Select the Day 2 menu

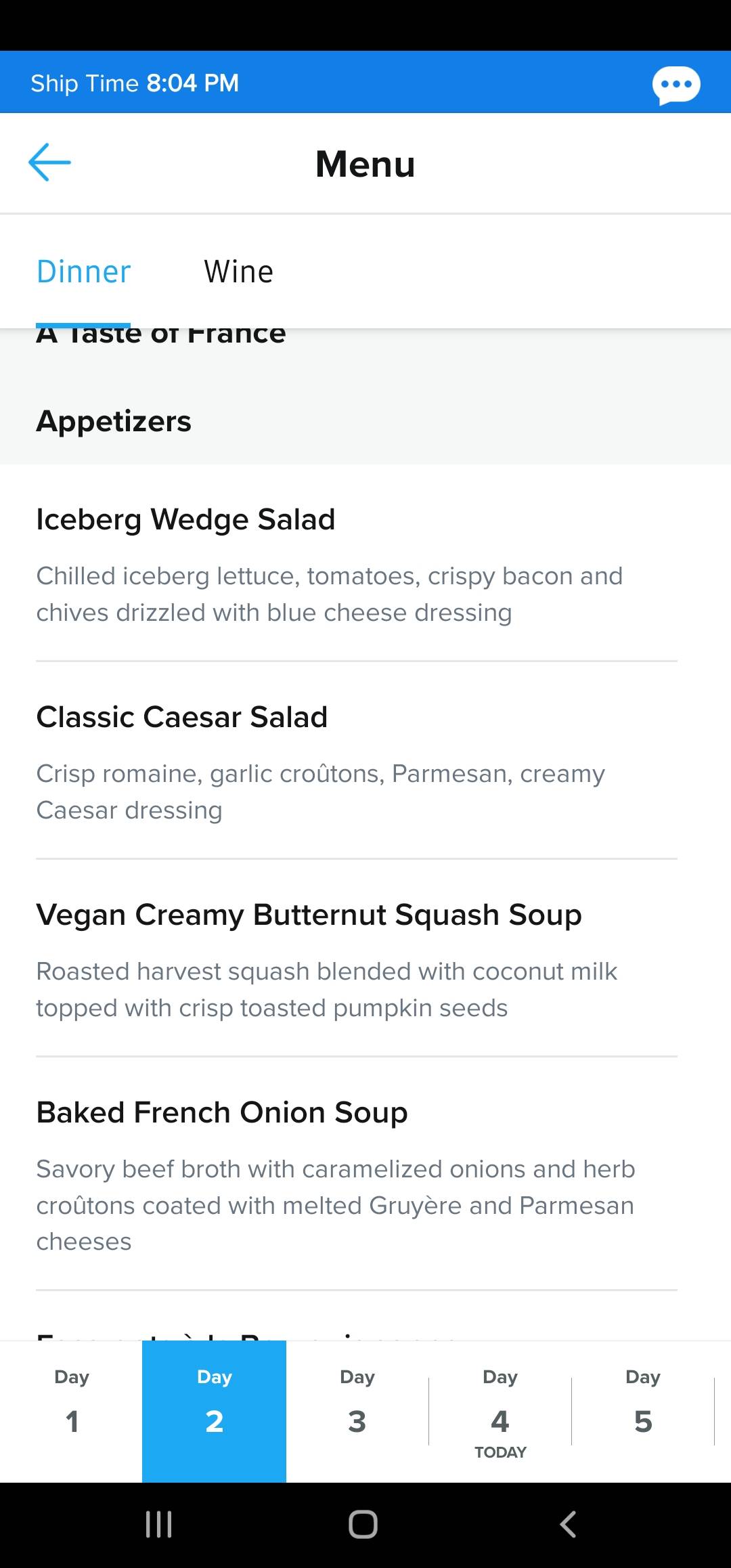click(x=214, y=1411)
